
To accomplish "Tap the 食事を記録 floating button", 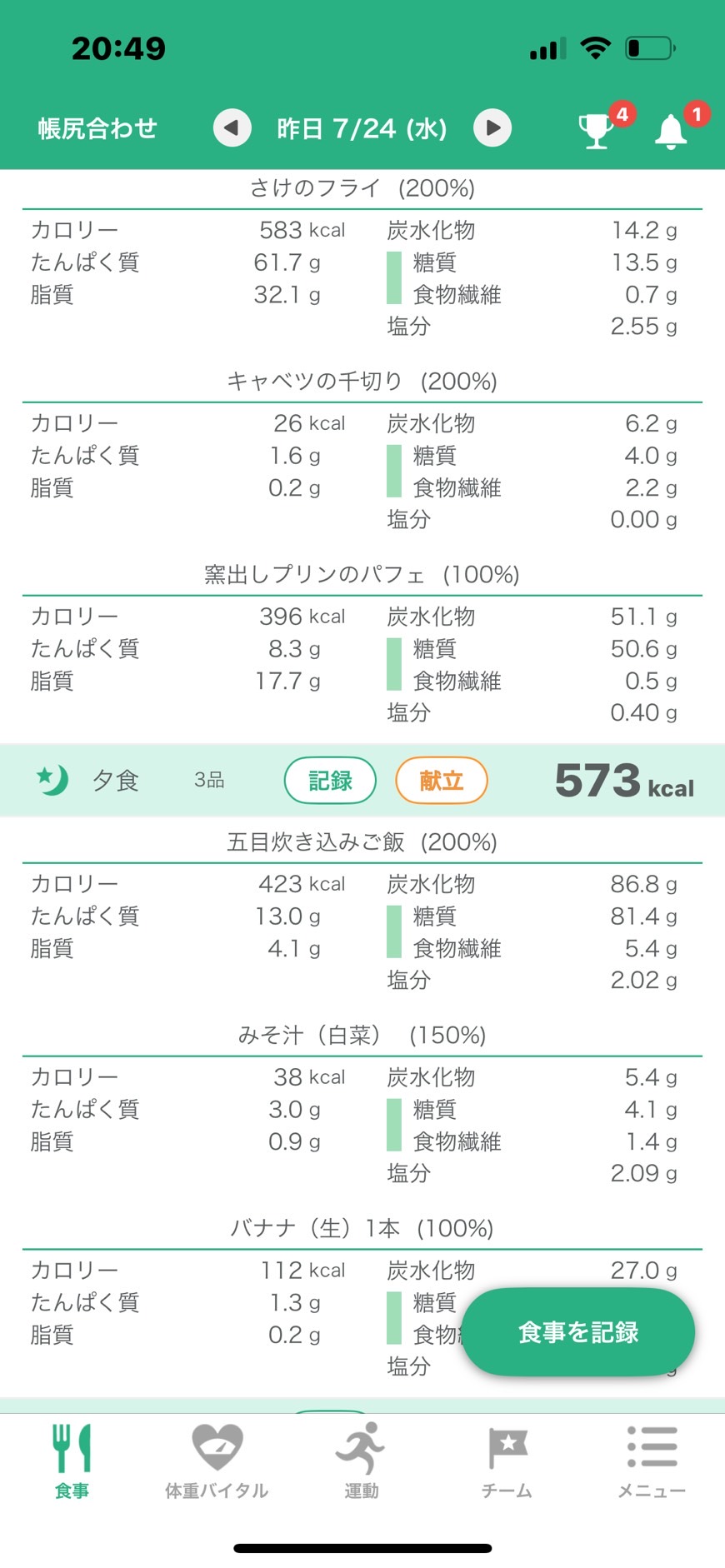I will [578, 1332].
